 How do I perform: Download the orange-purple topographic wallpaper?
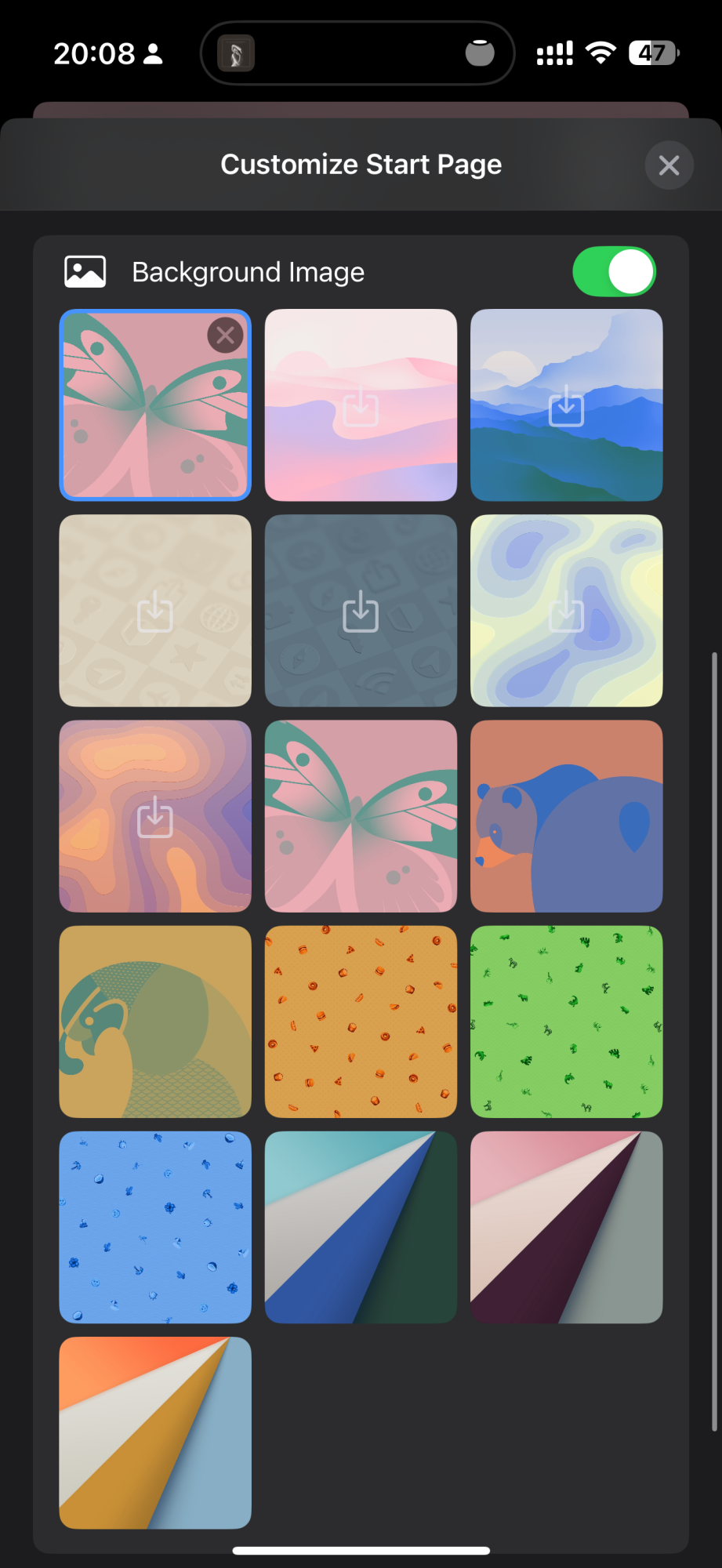(155, 816)
